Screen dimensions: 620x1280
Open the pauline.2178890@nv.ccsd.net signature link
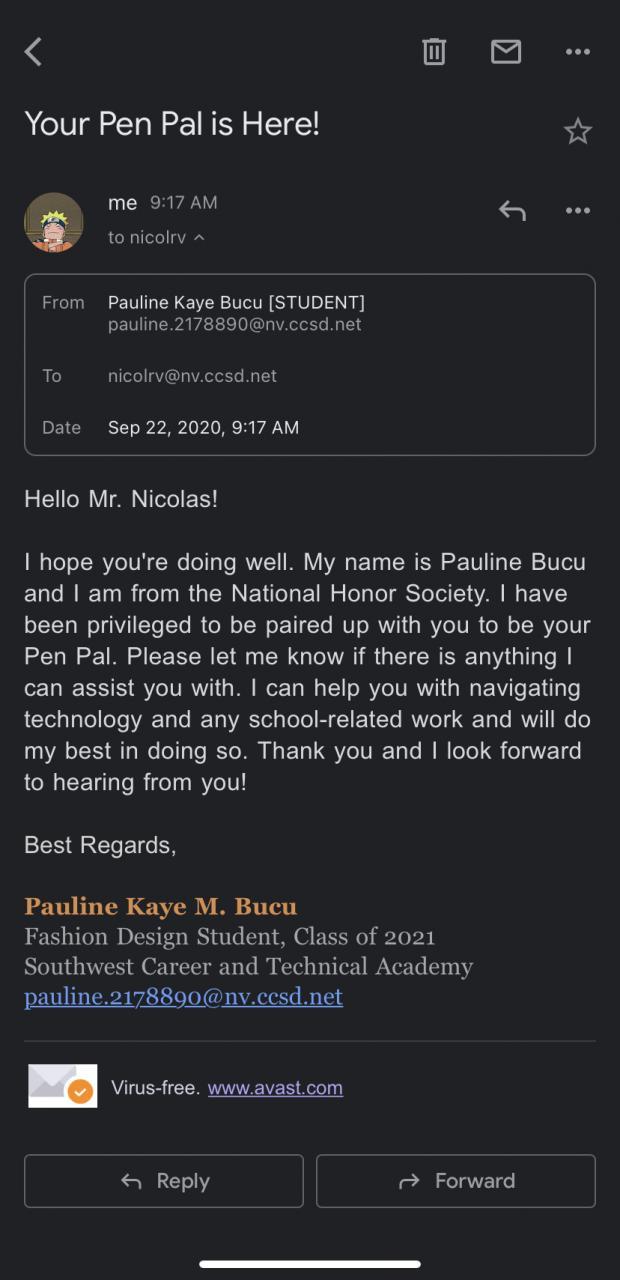point(183,997)
